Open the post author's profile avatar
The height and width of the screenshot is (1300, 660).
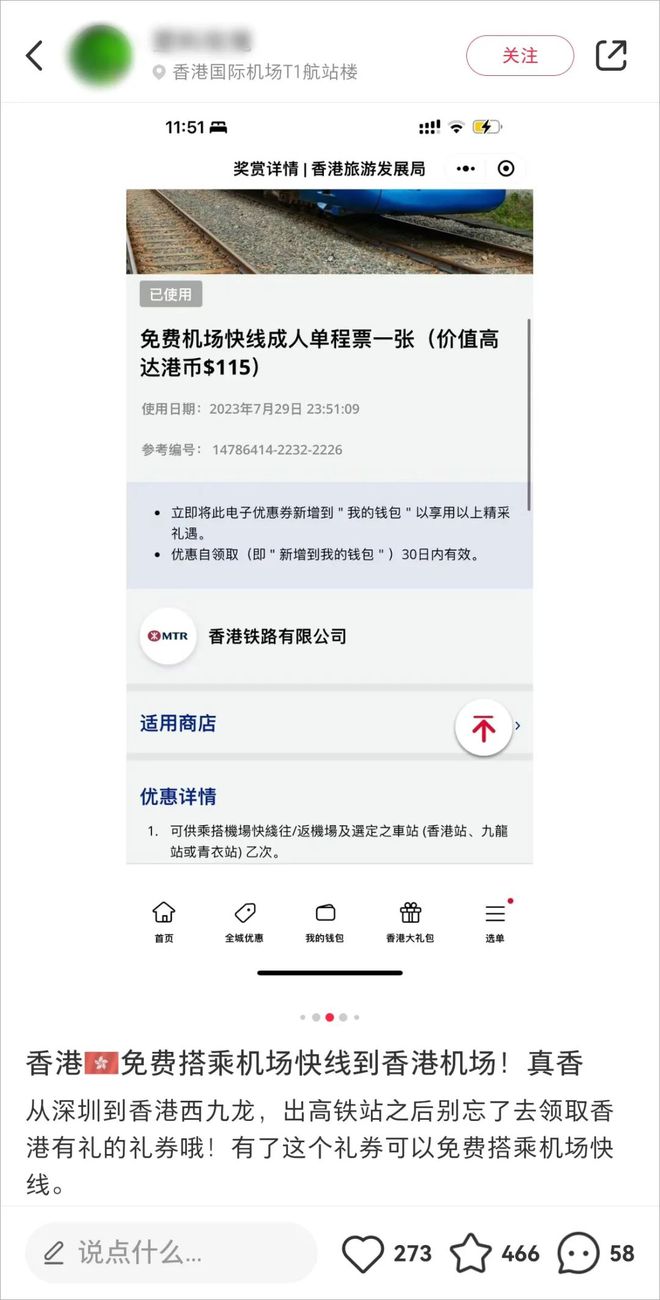click(x=100, y=55)
